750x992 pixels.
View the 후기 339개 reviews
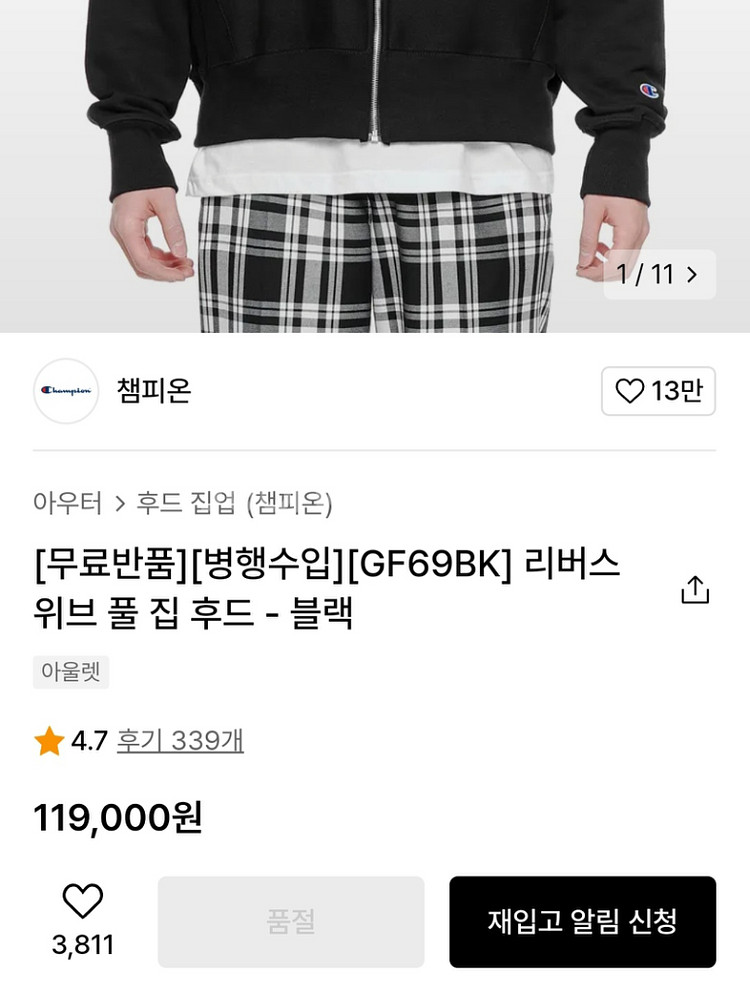(x=180, y=741)
